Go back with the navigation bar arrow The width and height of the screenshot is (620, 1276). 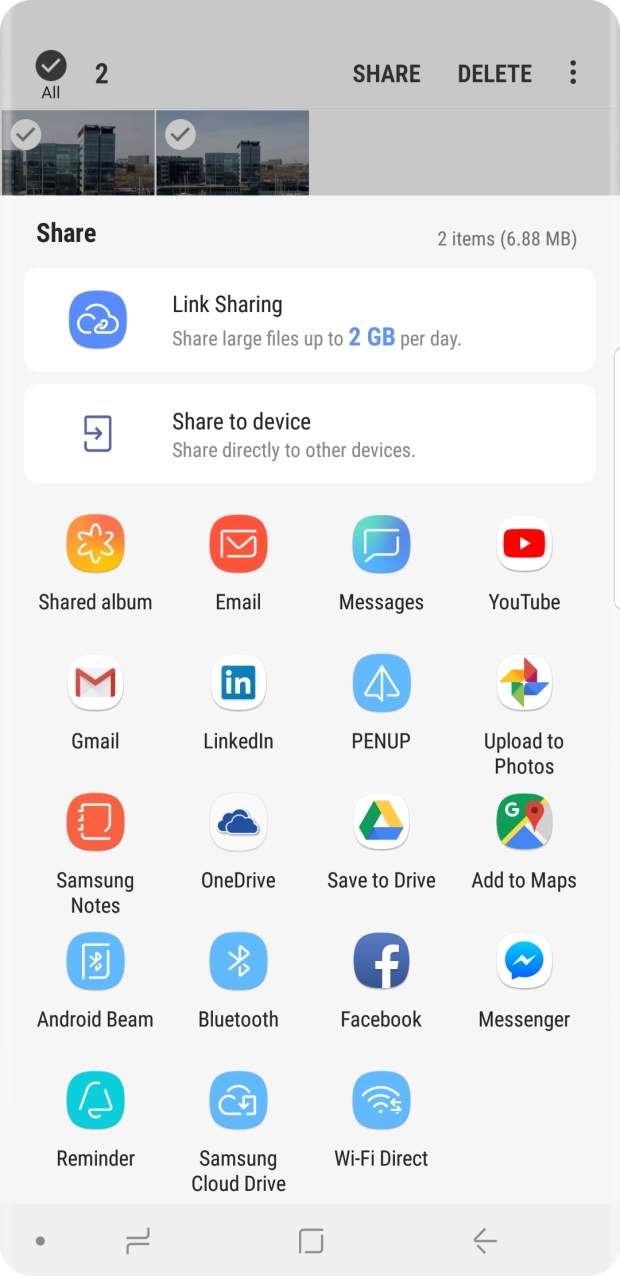[485, 1241]
